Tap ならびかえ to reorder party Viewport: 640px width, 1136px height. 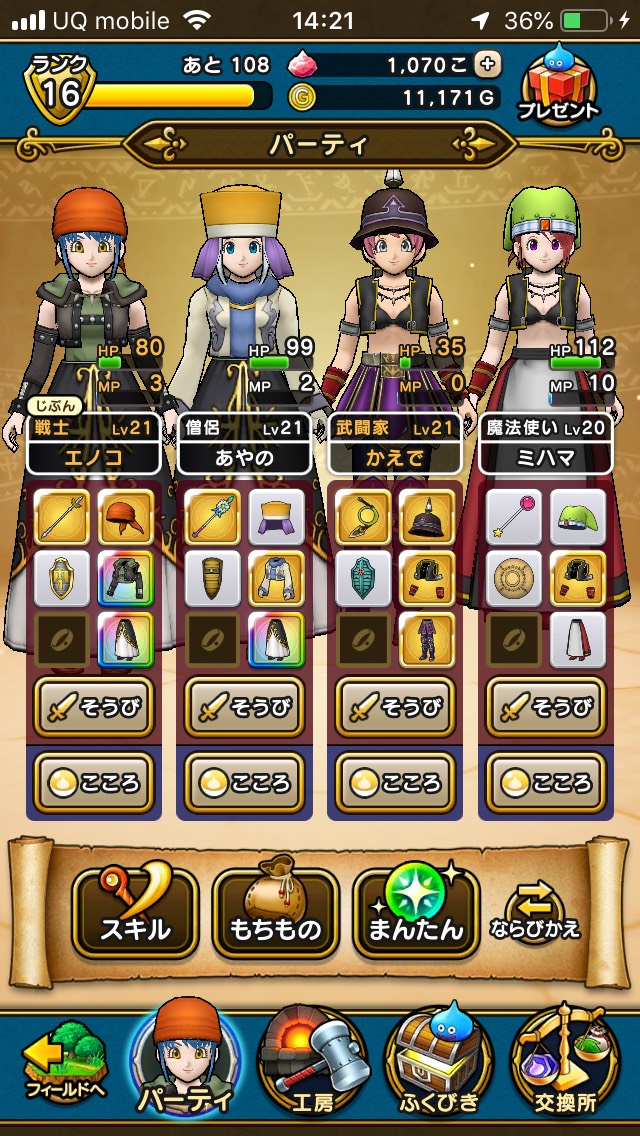click(x=534, y=912)
